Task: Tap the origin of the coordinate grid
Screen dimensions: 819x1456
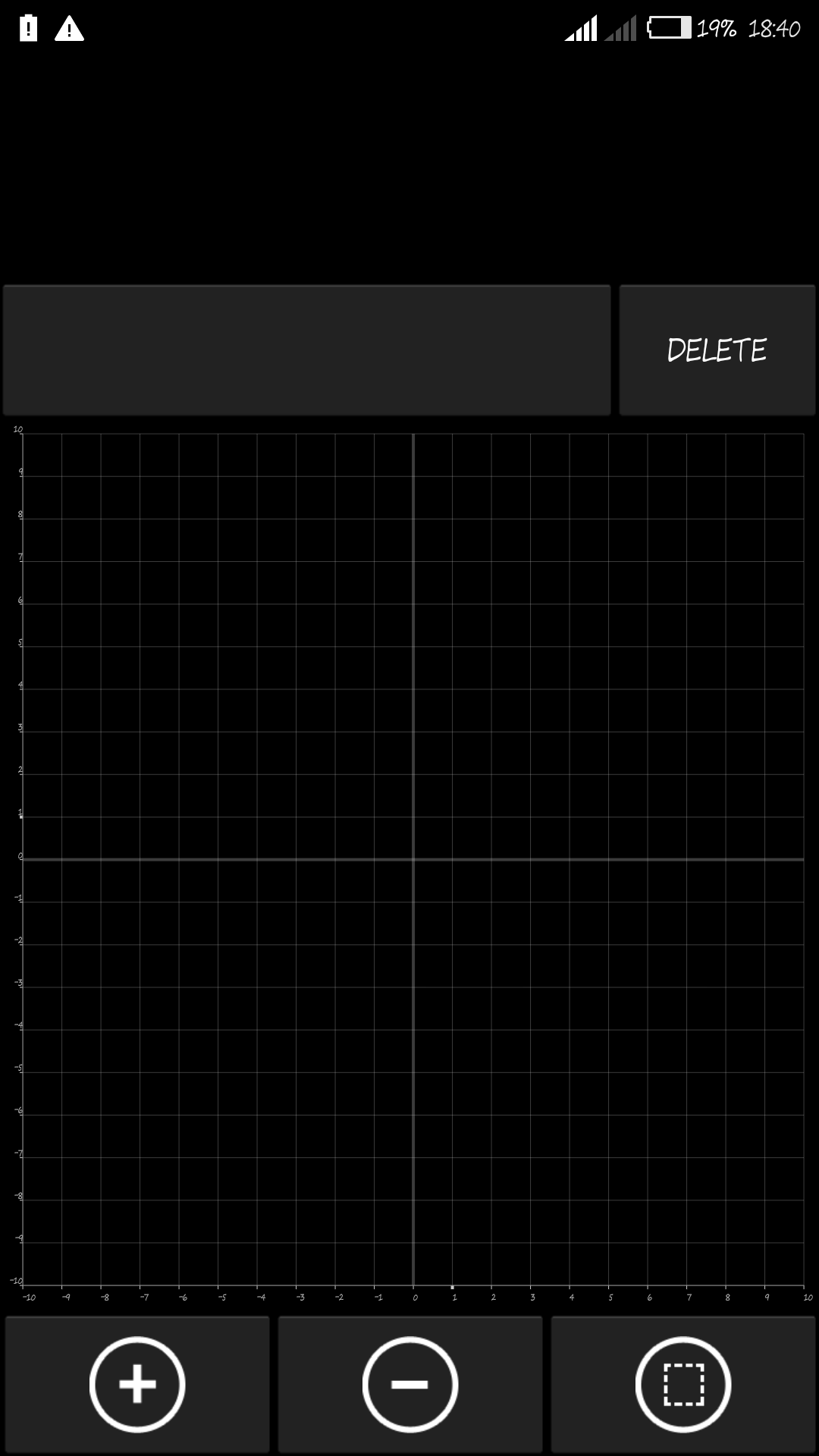Action: click(x=414, y=859)
